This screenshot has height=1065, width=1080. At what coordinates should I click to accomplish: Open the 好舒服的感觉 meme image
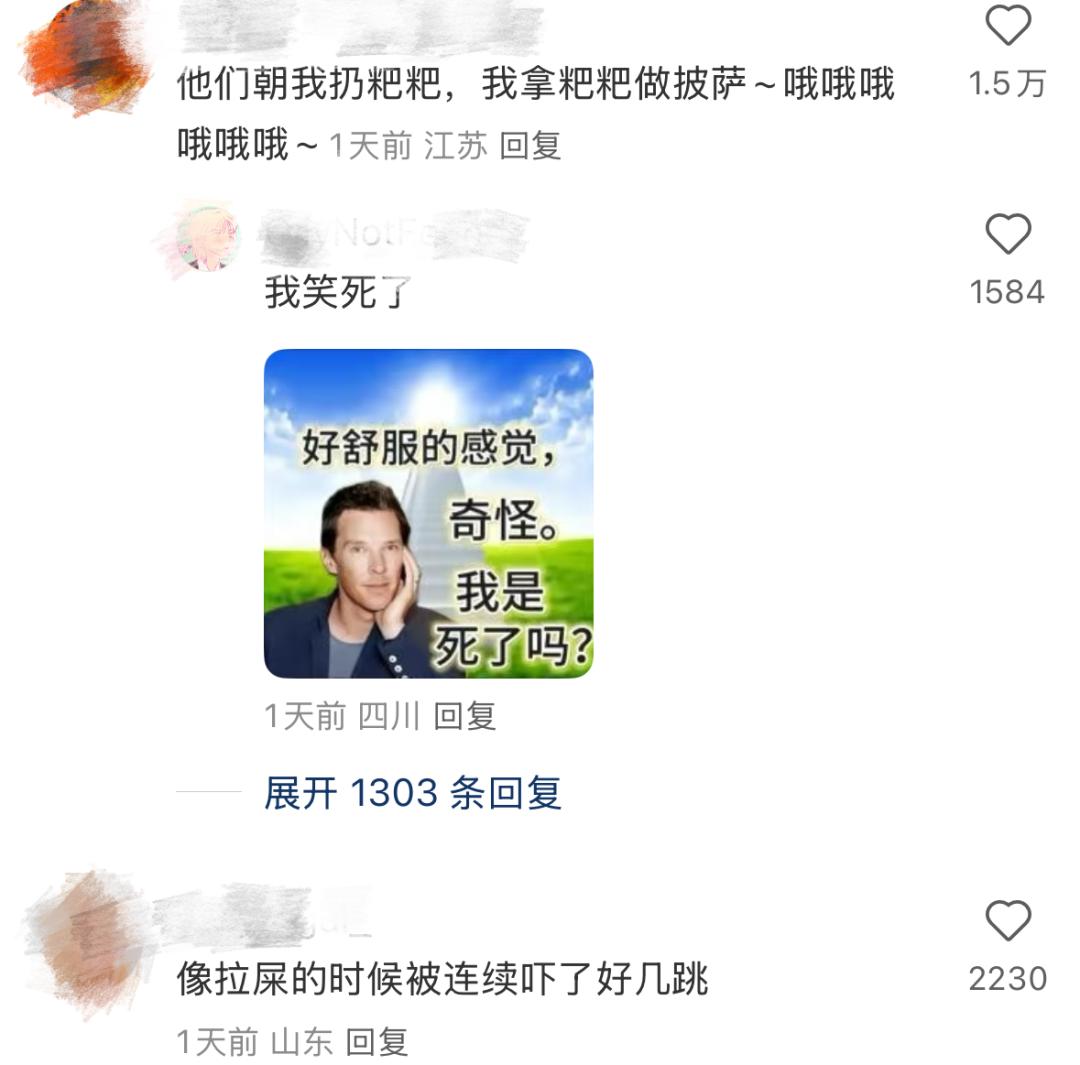tap(428, 514)
